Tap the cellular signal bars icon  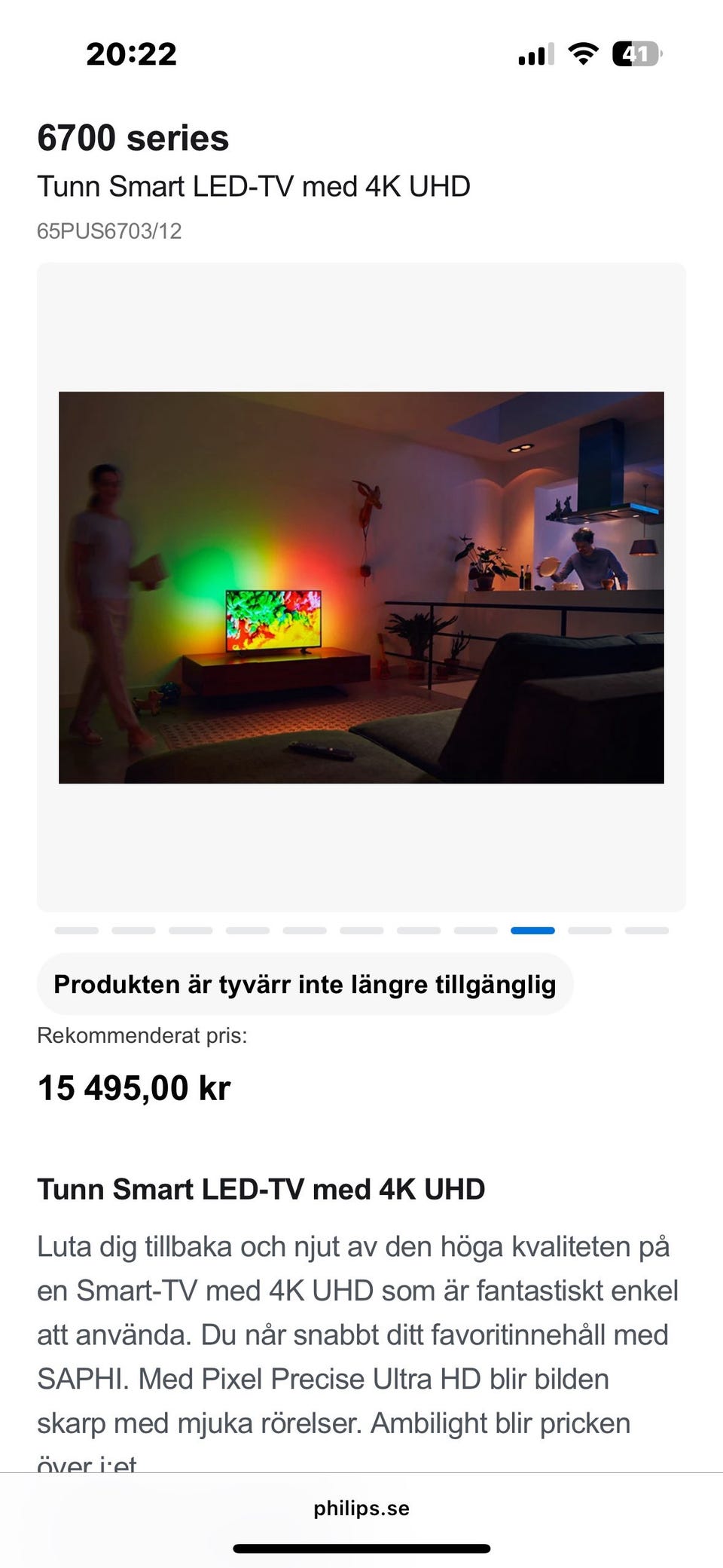(535, 51)
